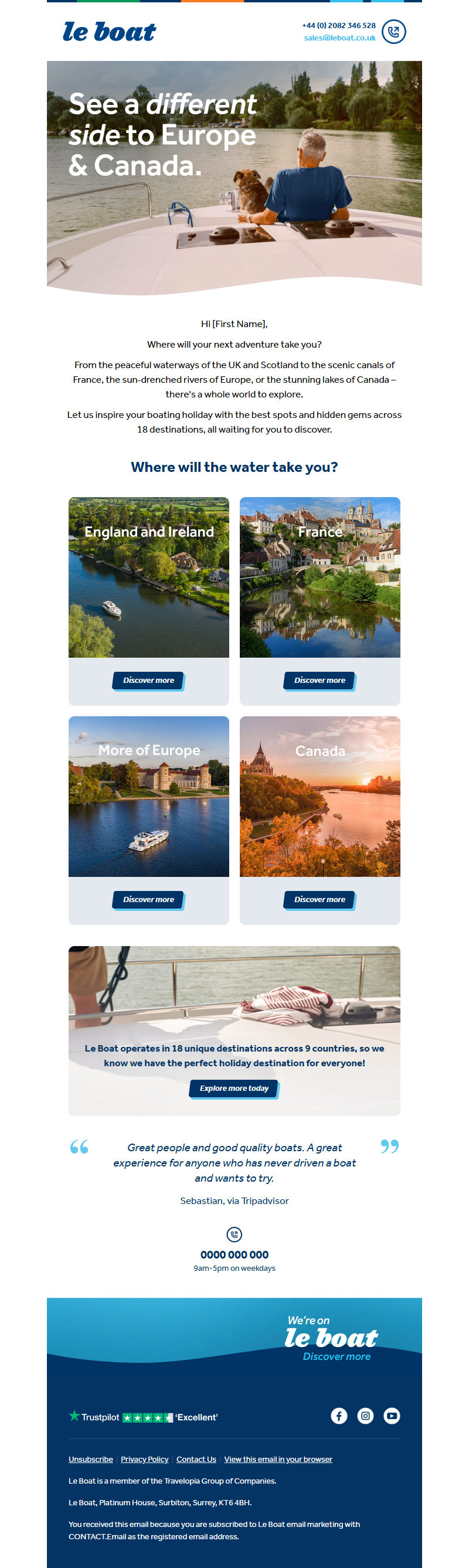This screenshot has width=469, height=1568.
Task: Call the 0000 000 000 number
Action: tap(234, 1254)
